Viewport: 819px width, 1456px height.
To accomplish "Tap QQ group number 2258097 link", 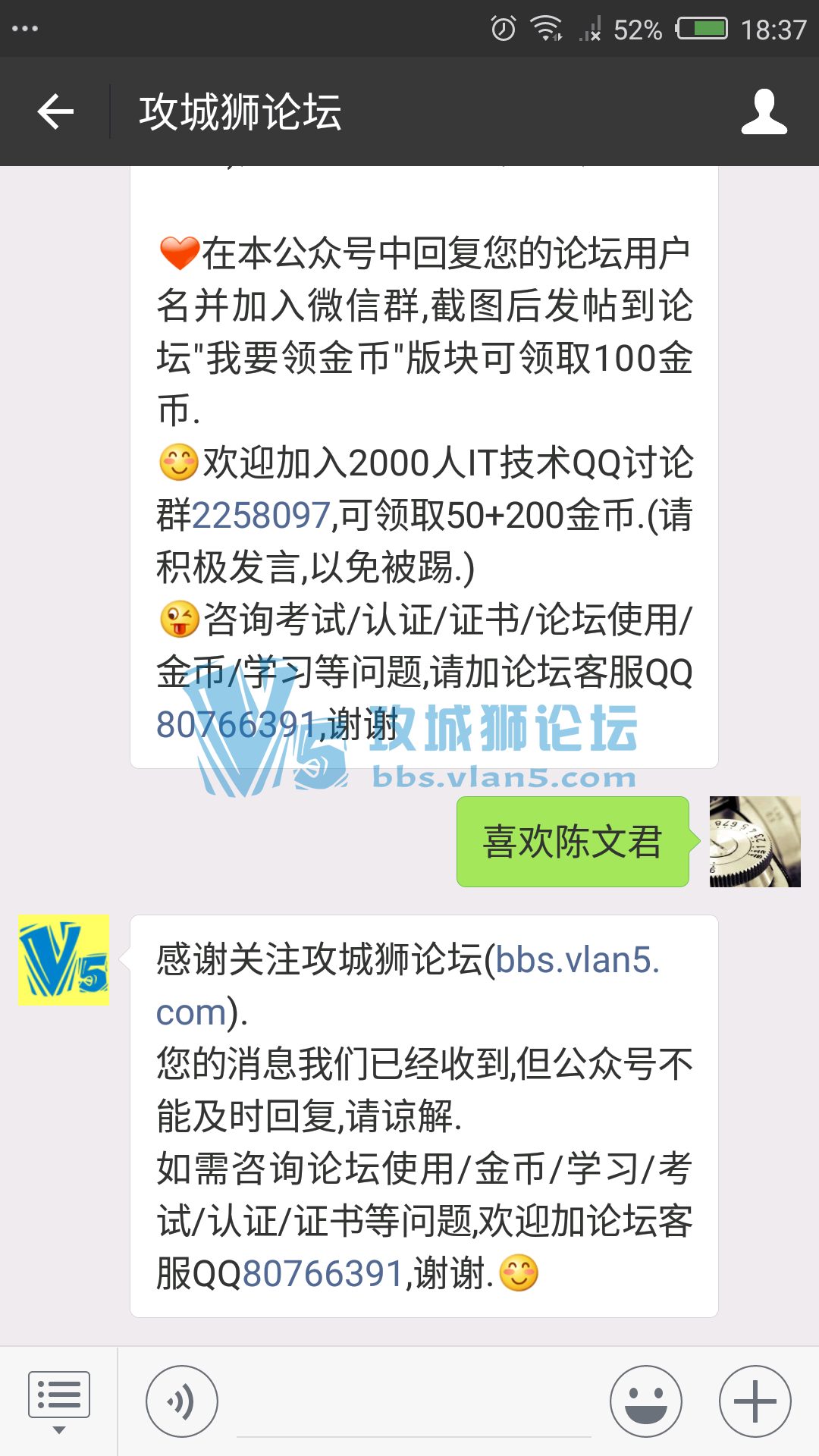I will [x=261, y=516].
